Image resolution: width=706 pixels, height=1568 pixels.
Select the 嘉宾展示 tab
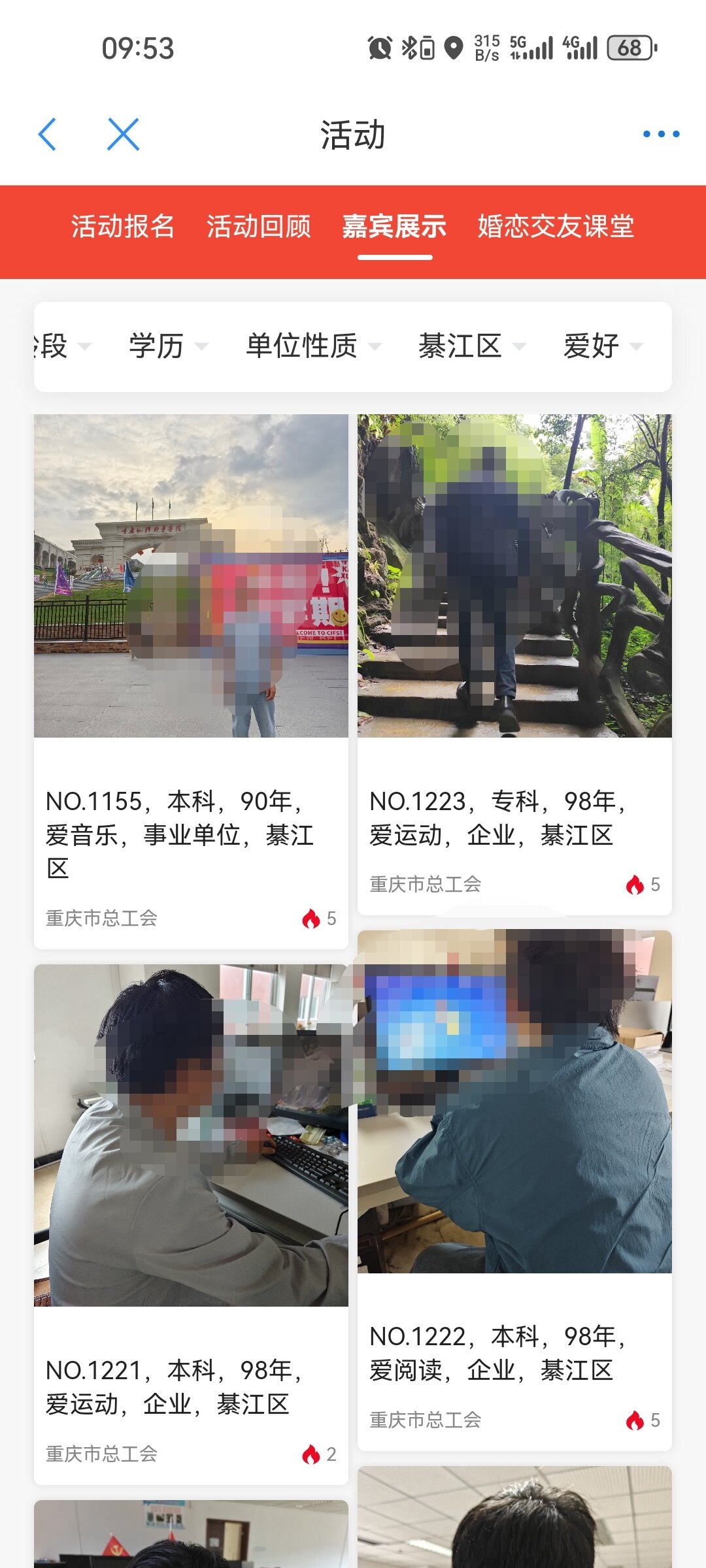point(394,227)
